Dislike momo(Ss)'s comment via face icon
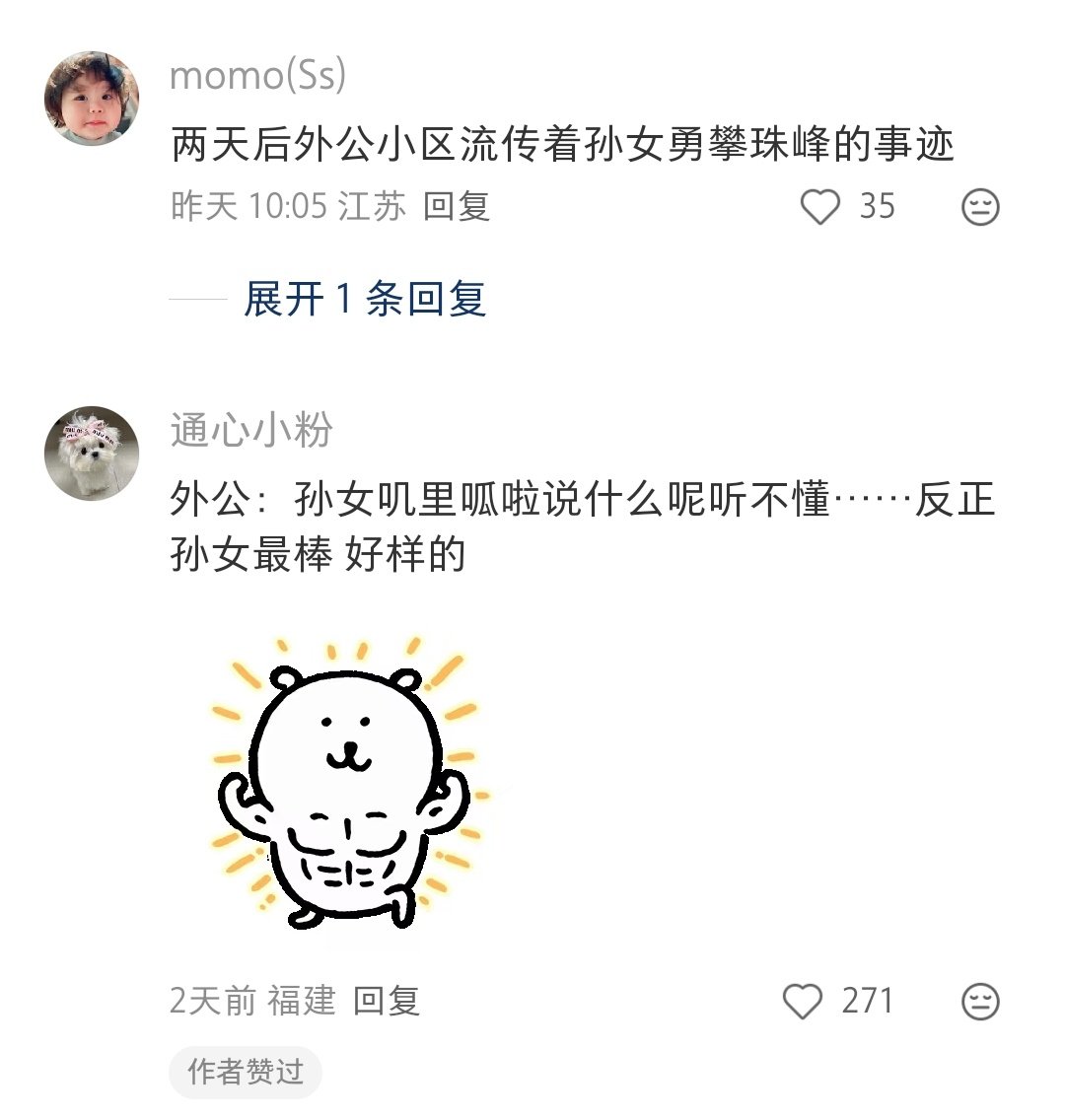 980,207
